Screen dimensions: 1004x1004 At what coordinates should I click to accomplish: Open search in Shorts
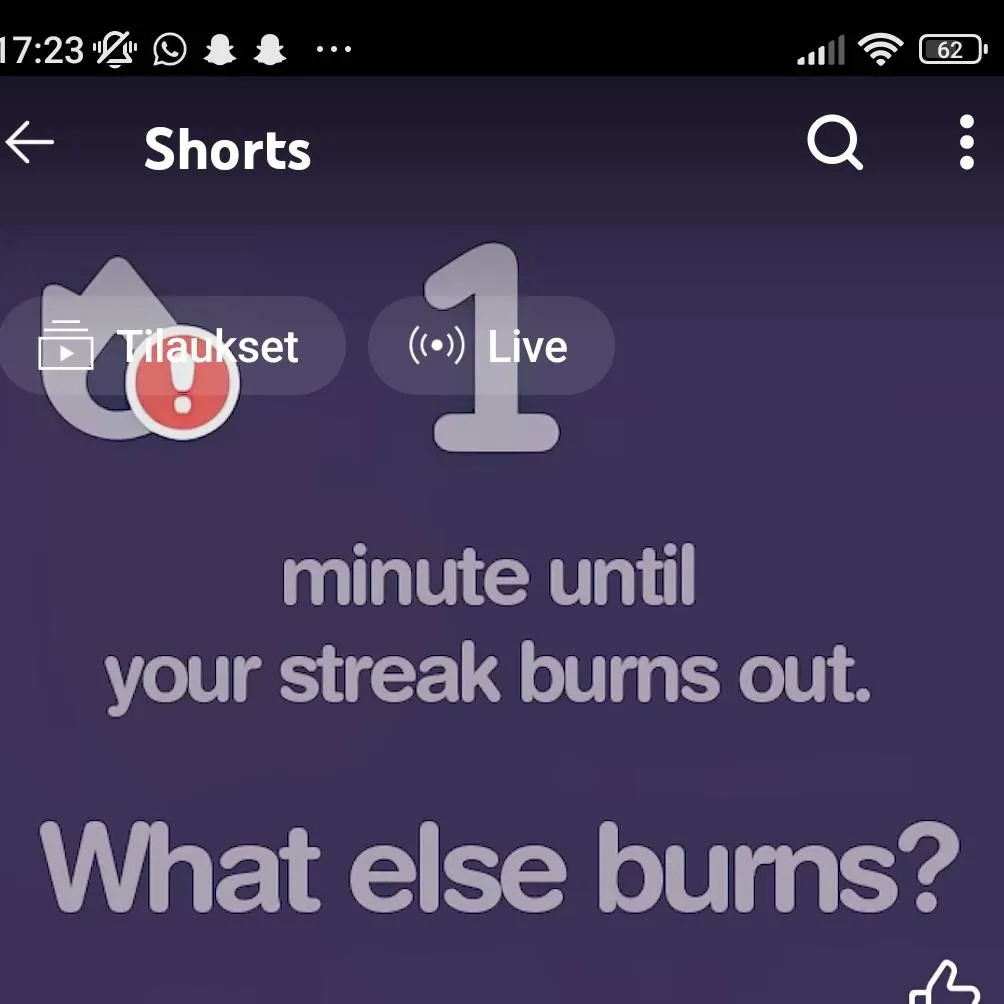point(834,144)
